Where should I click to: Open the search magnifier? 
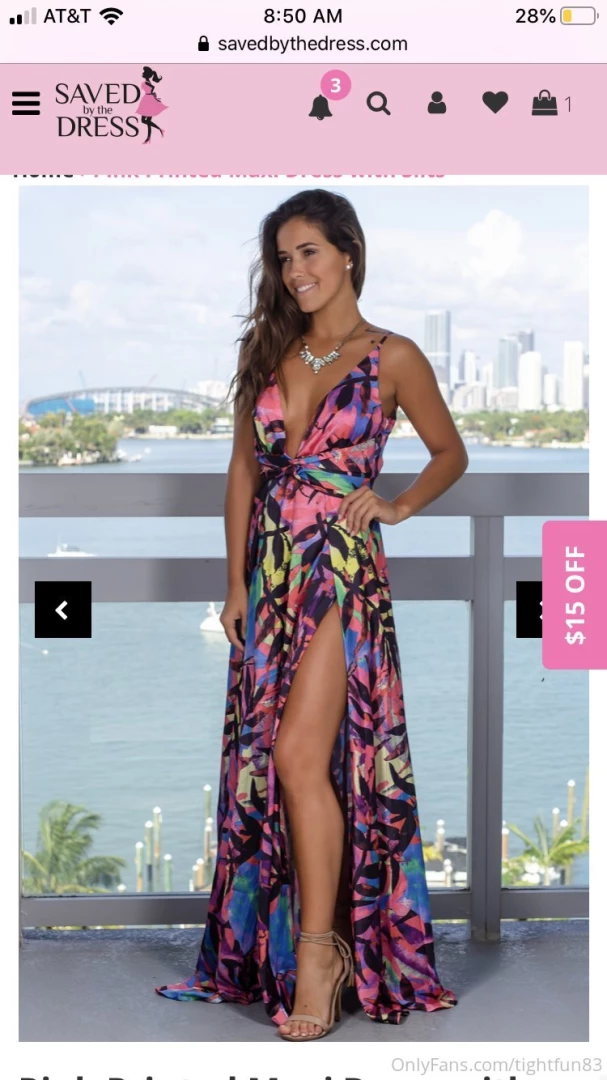tap(378, 104)
